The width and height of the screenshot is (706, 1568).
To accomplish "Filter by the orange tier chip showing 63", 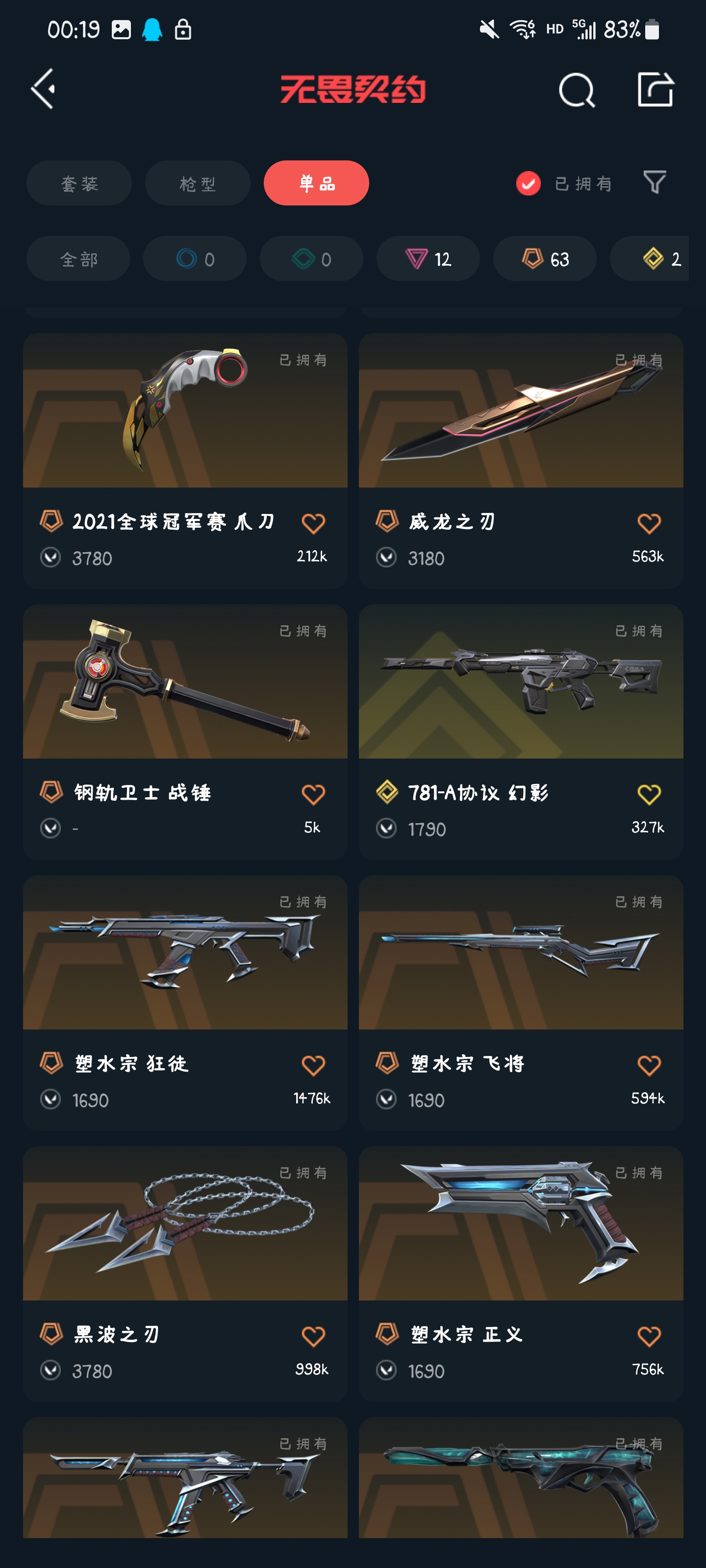I will point(545,259).
